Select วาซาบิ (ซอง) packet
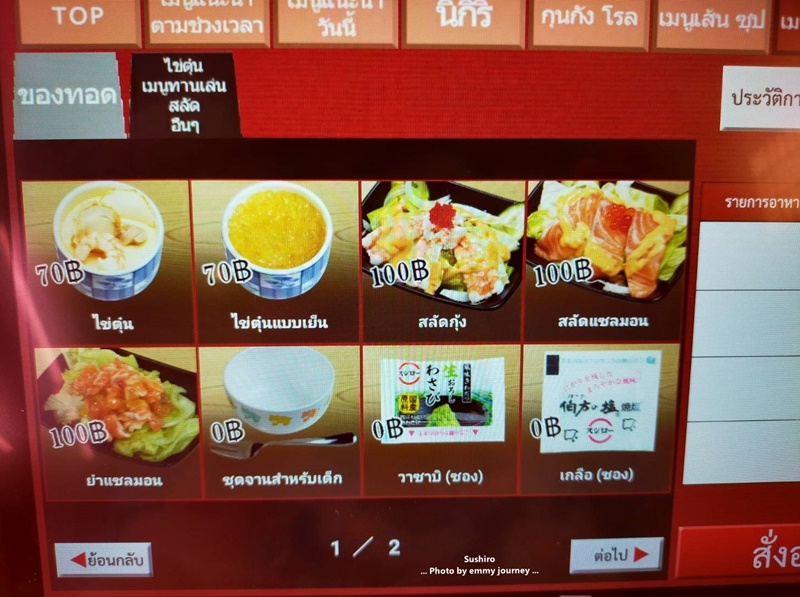Image resolution: width=800 pixels, height=597 pixels. tap(441, 418)
